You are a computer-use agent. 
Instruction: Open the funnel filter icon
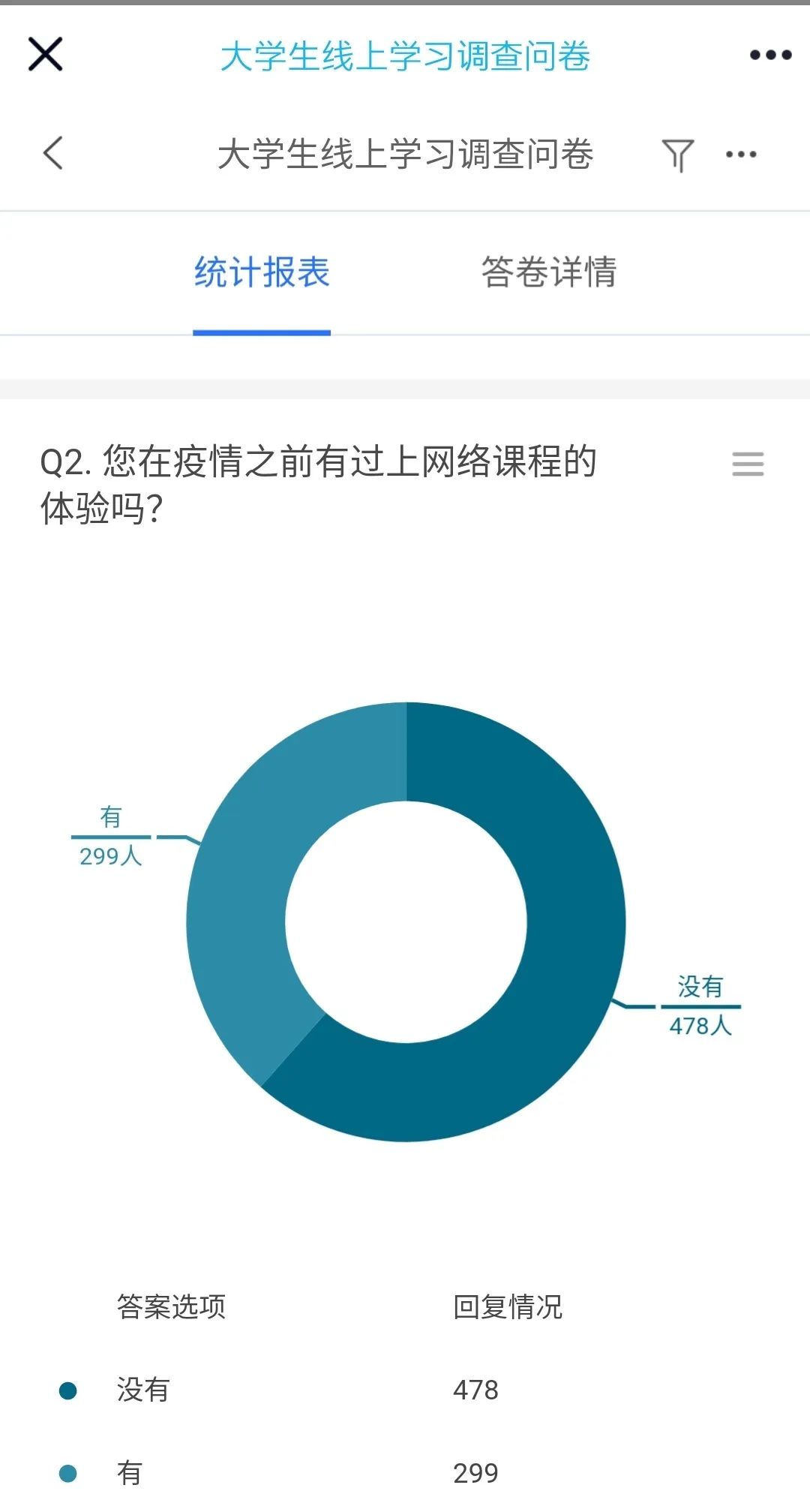click(677, 155)
